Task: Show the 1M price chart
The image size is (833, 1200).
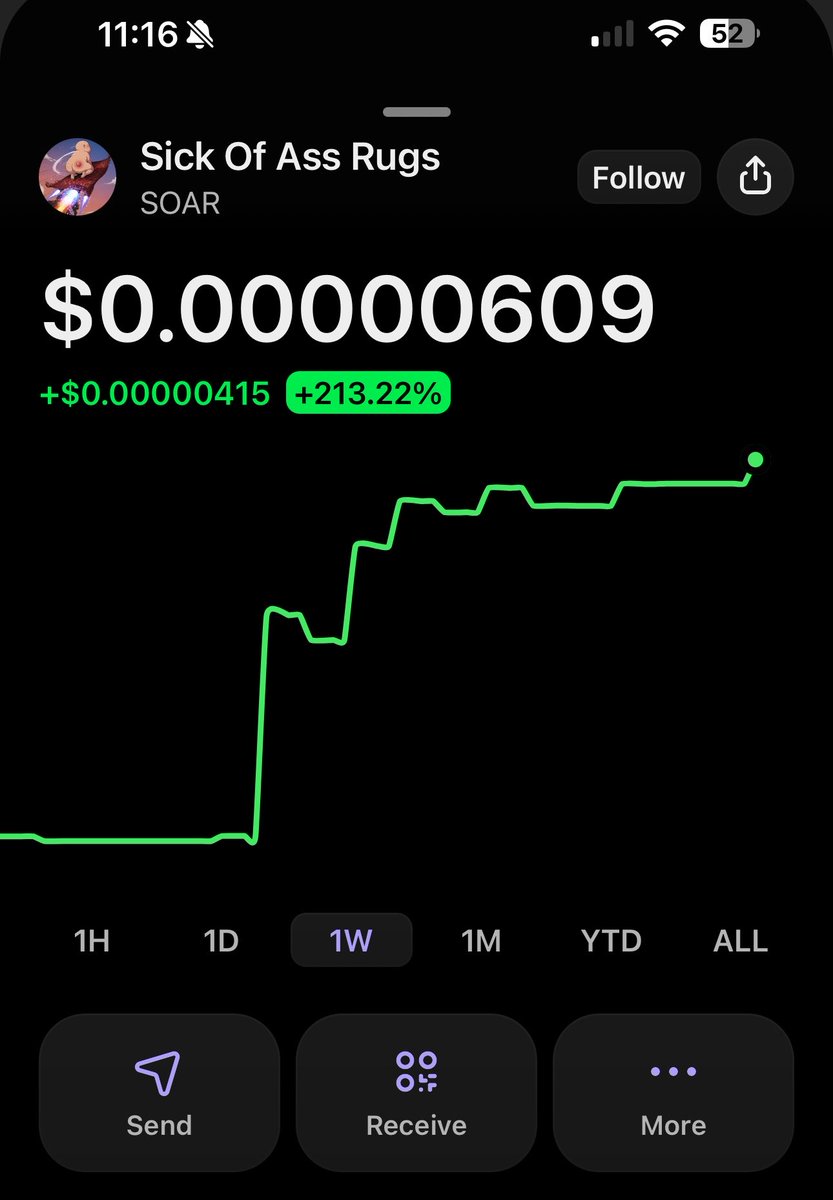Action: click(481, 941)
